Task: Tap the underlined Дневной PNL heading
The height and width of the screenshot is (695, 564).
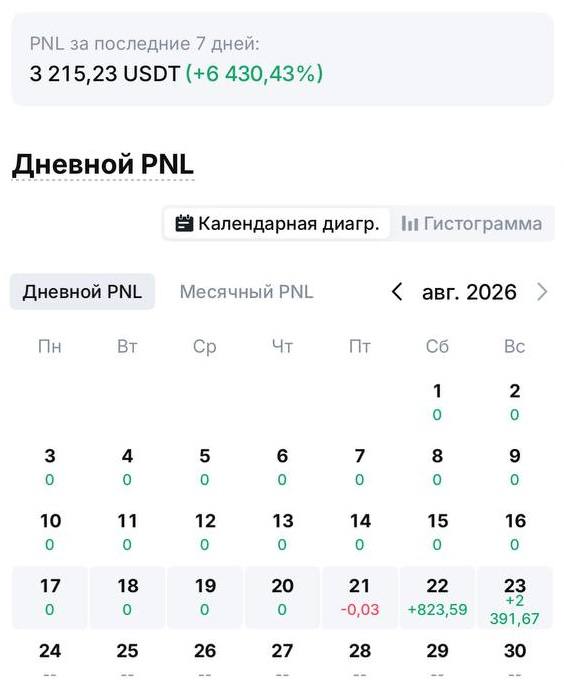Action: pyautogui.click(x=103, y=164)
